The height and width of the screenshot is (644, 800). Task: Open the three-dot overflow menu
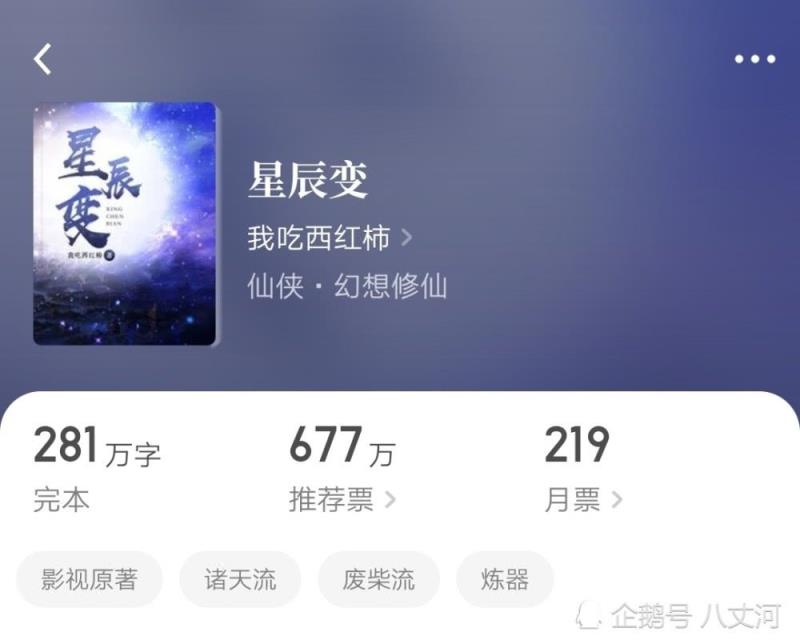point(755,59)
